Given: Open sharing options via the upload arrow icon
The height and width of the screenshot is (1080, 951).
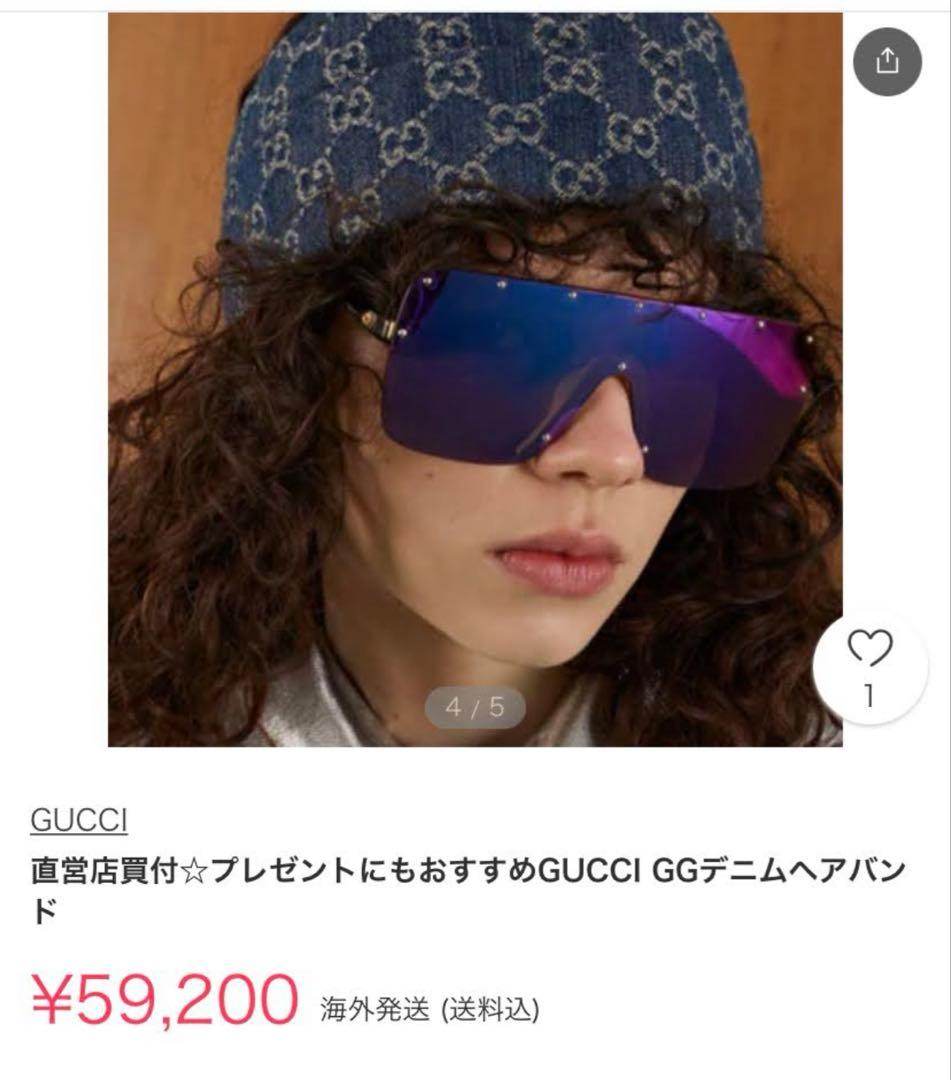Looking at the screenshot, I should tap(889, 63).
